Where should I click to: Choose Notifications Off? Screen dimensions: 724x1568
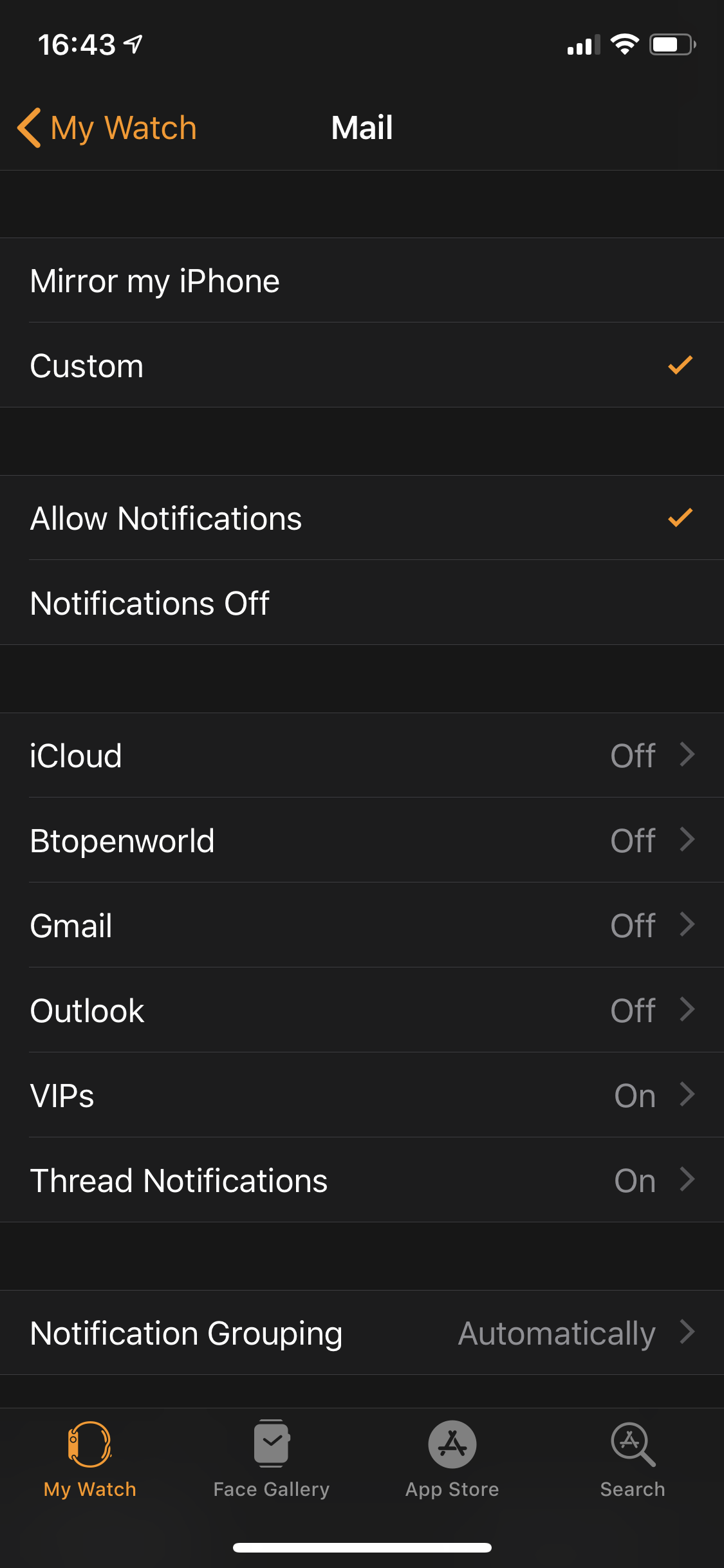pyautogui.click(x=362, y=603)
